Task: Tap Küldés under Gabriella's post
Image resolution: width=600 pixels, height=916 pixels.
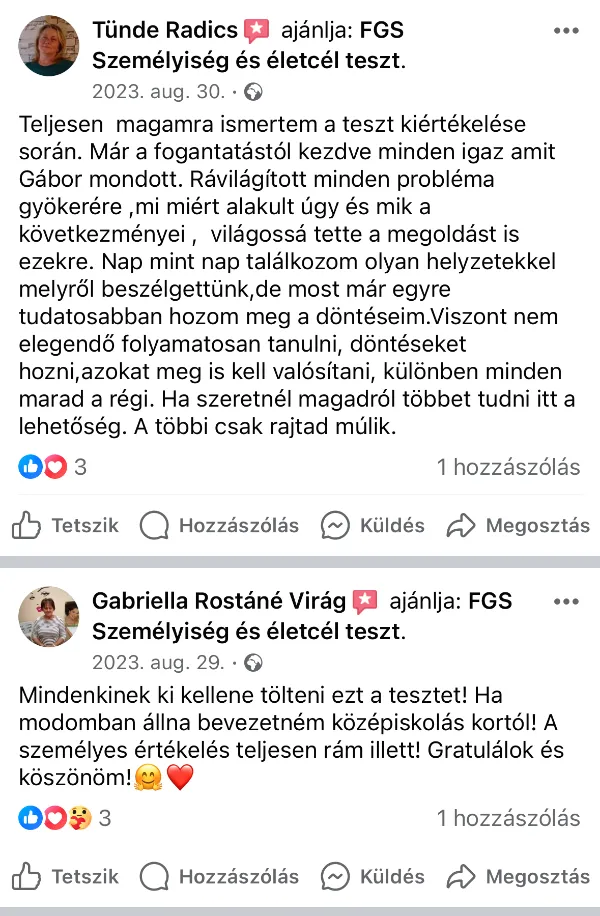Action: [x=373, y=877]
